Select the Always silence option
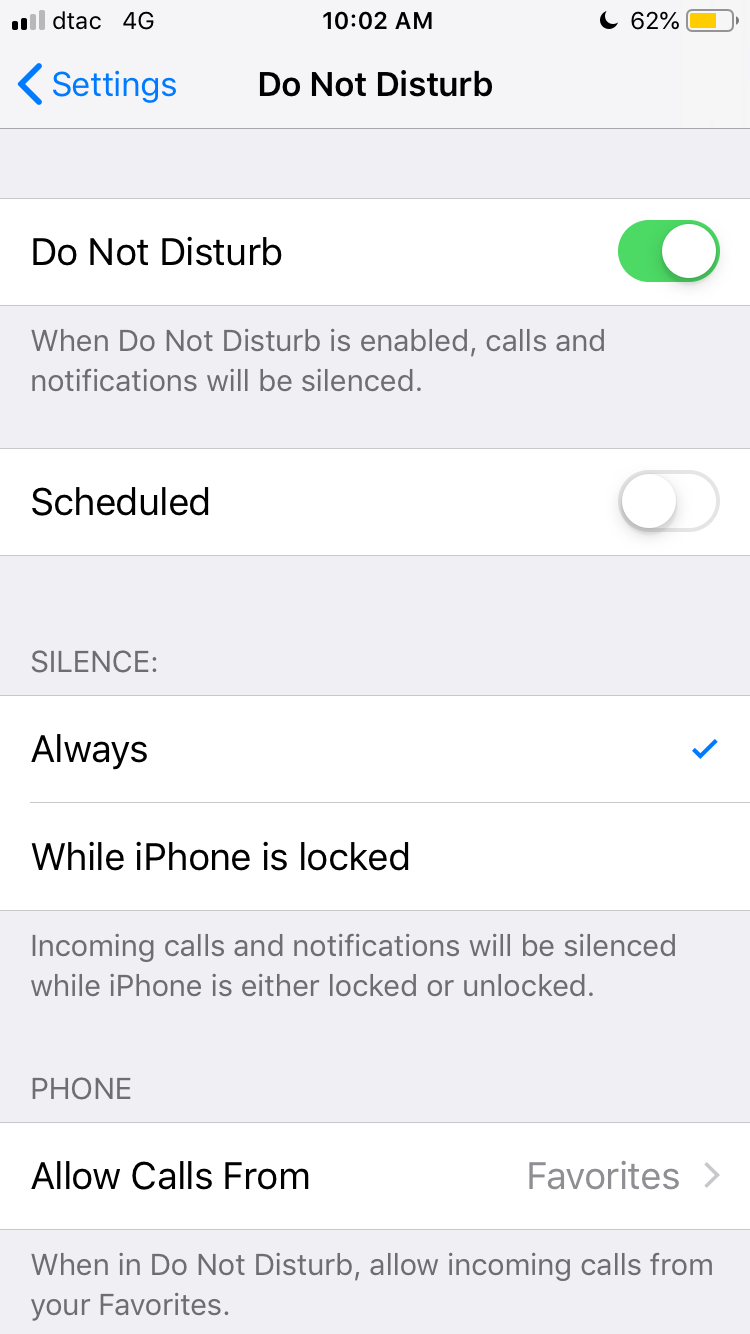The width and height of the screenshot is (750, 1334). [x=375, y=749]
